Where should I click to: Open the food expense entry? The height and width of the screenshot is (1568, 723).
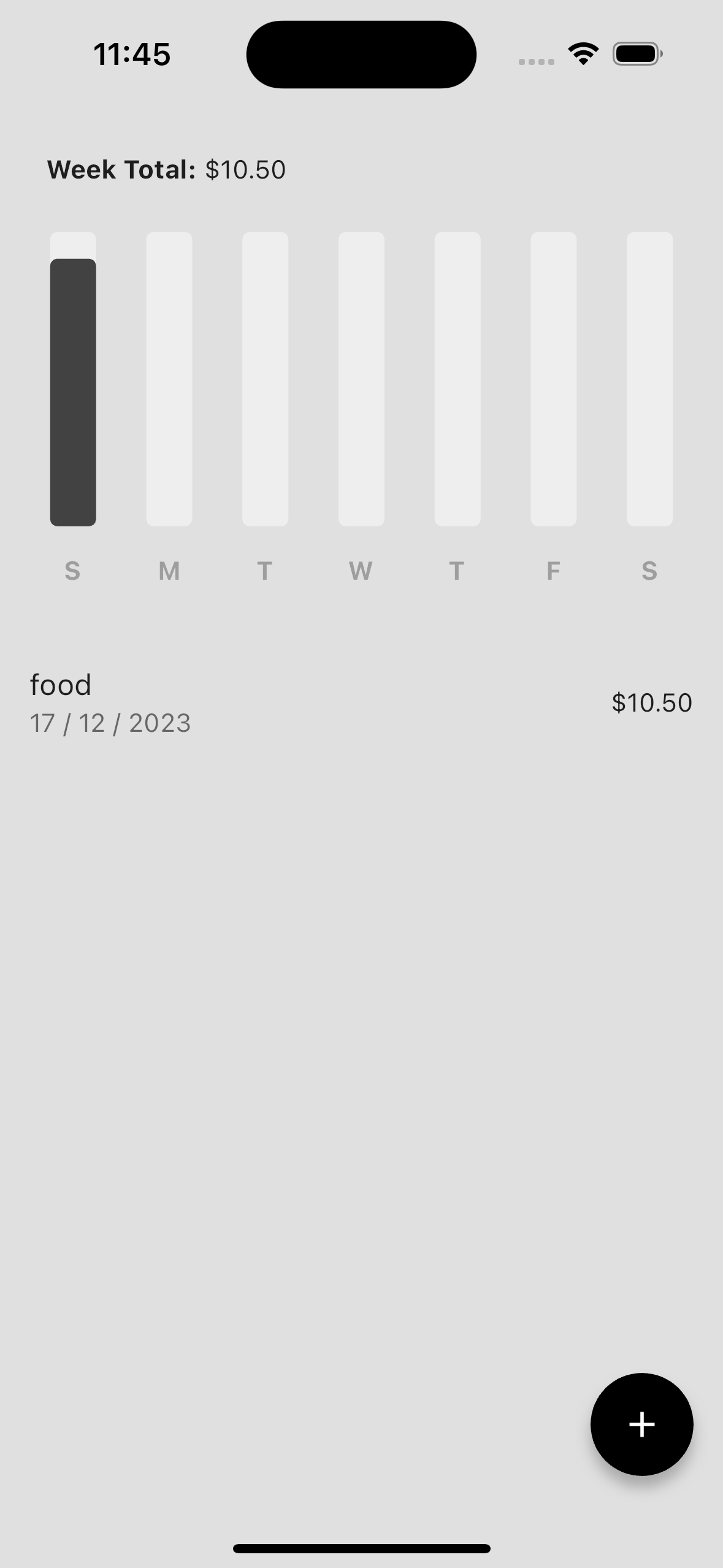pyautogui.click(x=361, y=703)
